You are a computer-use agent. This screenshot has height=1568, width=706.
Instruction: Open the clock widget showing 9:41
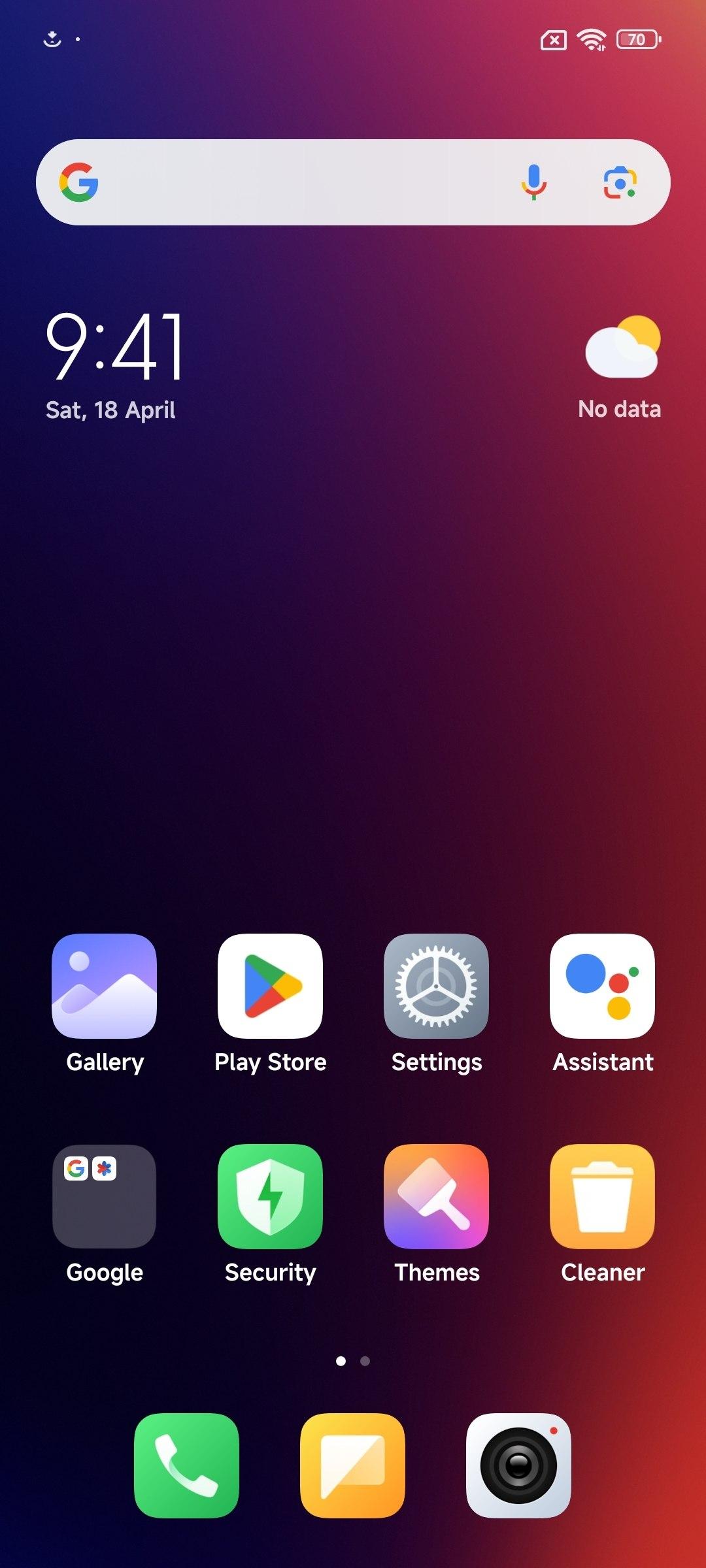[115, 346]
